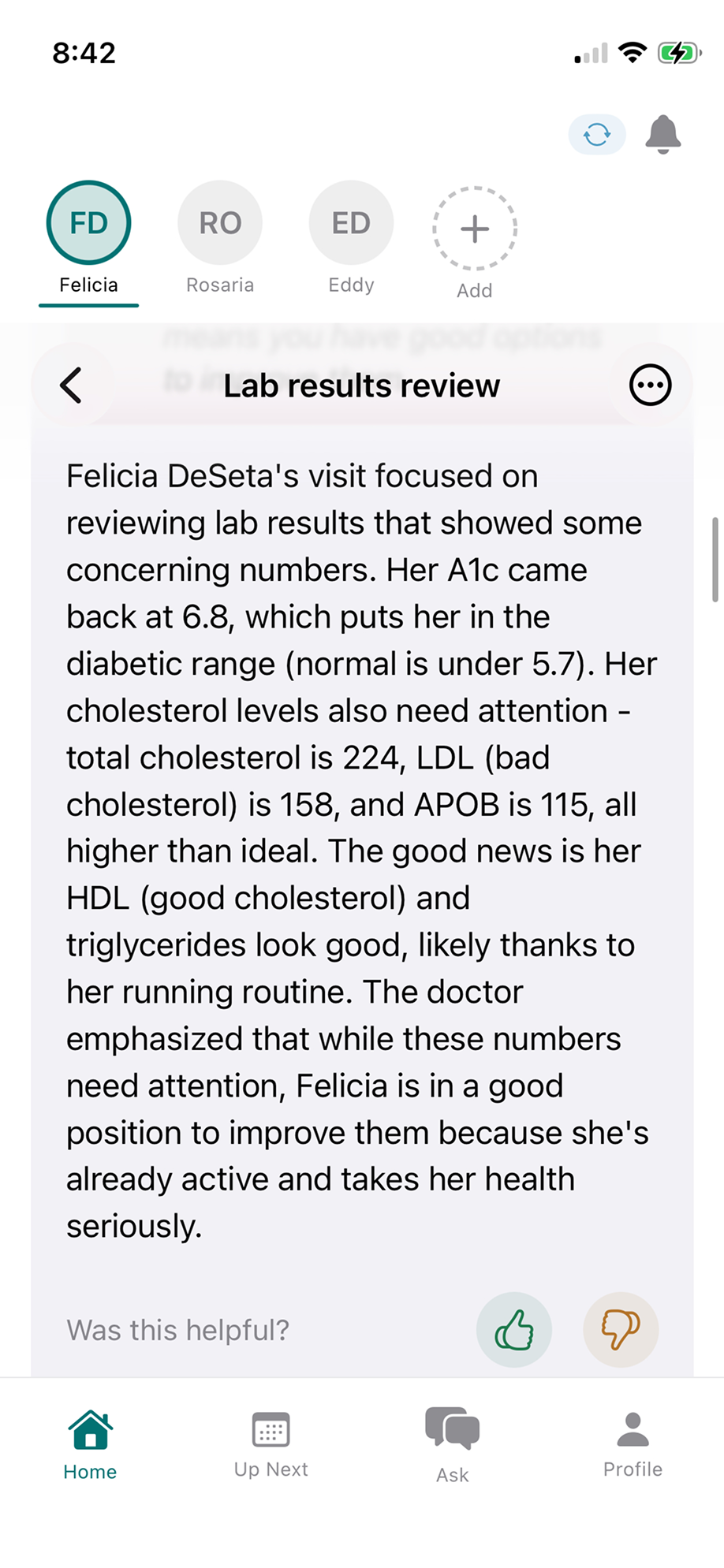Switch to the Up Next tab
724x1568 pixels.
271,1444
